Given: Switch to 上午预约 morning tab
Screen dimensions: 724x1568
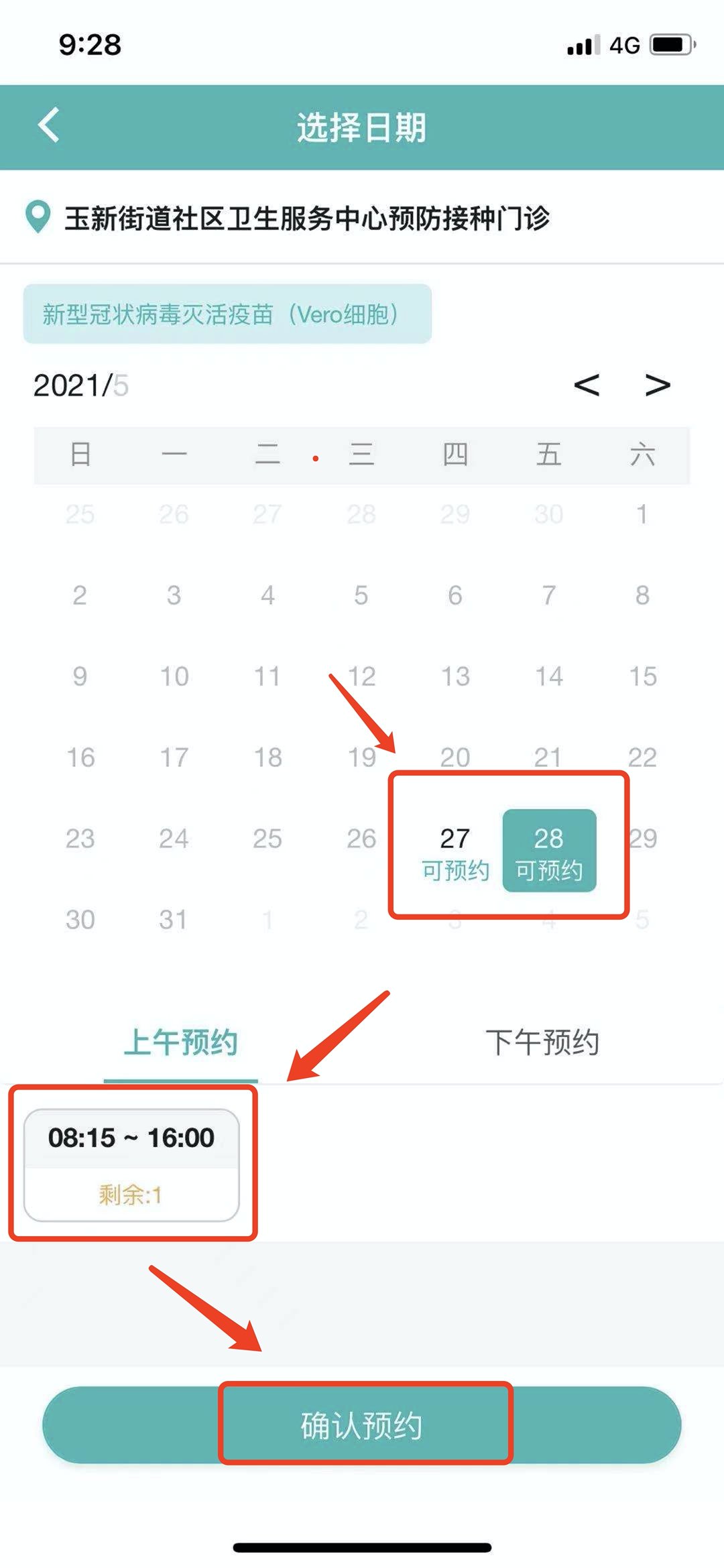Looking at the screenshot, I should [x=181, y=1043].
